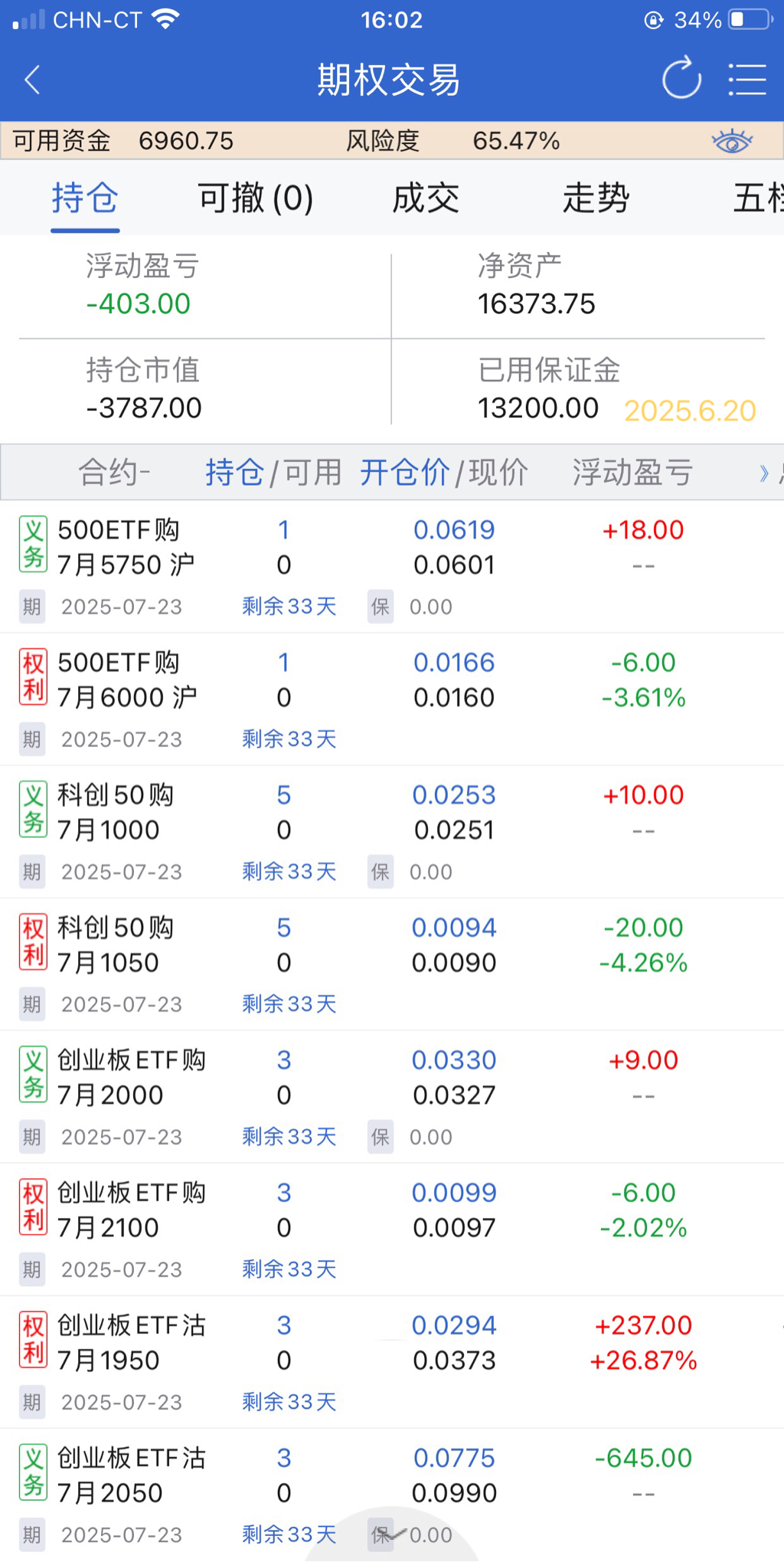Toggle the eye icon to hide funds

[x=731, y=141]
